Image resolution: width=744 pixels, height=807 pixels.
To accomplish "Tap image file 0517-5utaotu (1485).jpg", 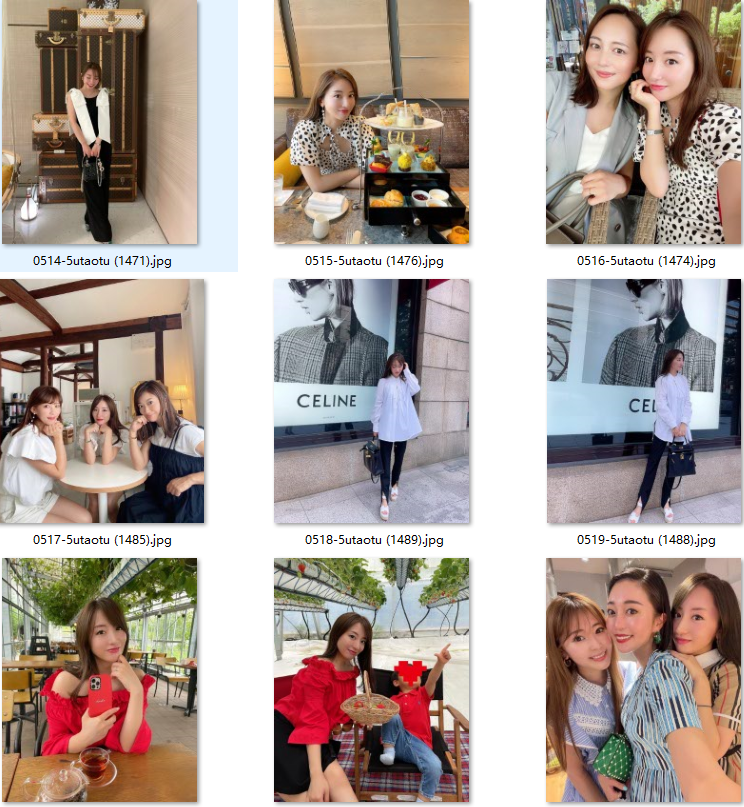I will pos(102,400).
